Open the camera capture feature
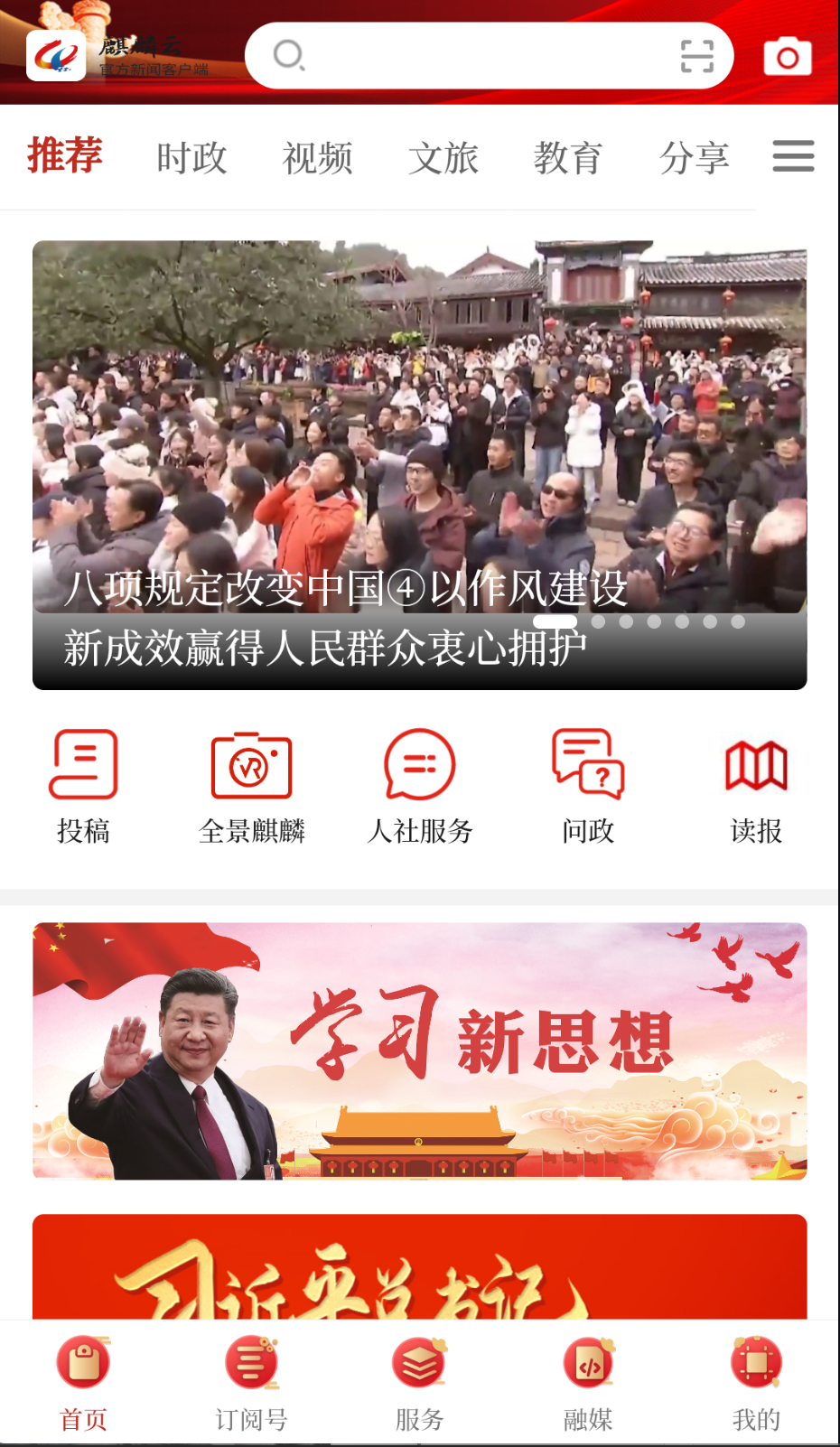The width and height of the screenshot is (840, 1447). click(x=787, y=55)
